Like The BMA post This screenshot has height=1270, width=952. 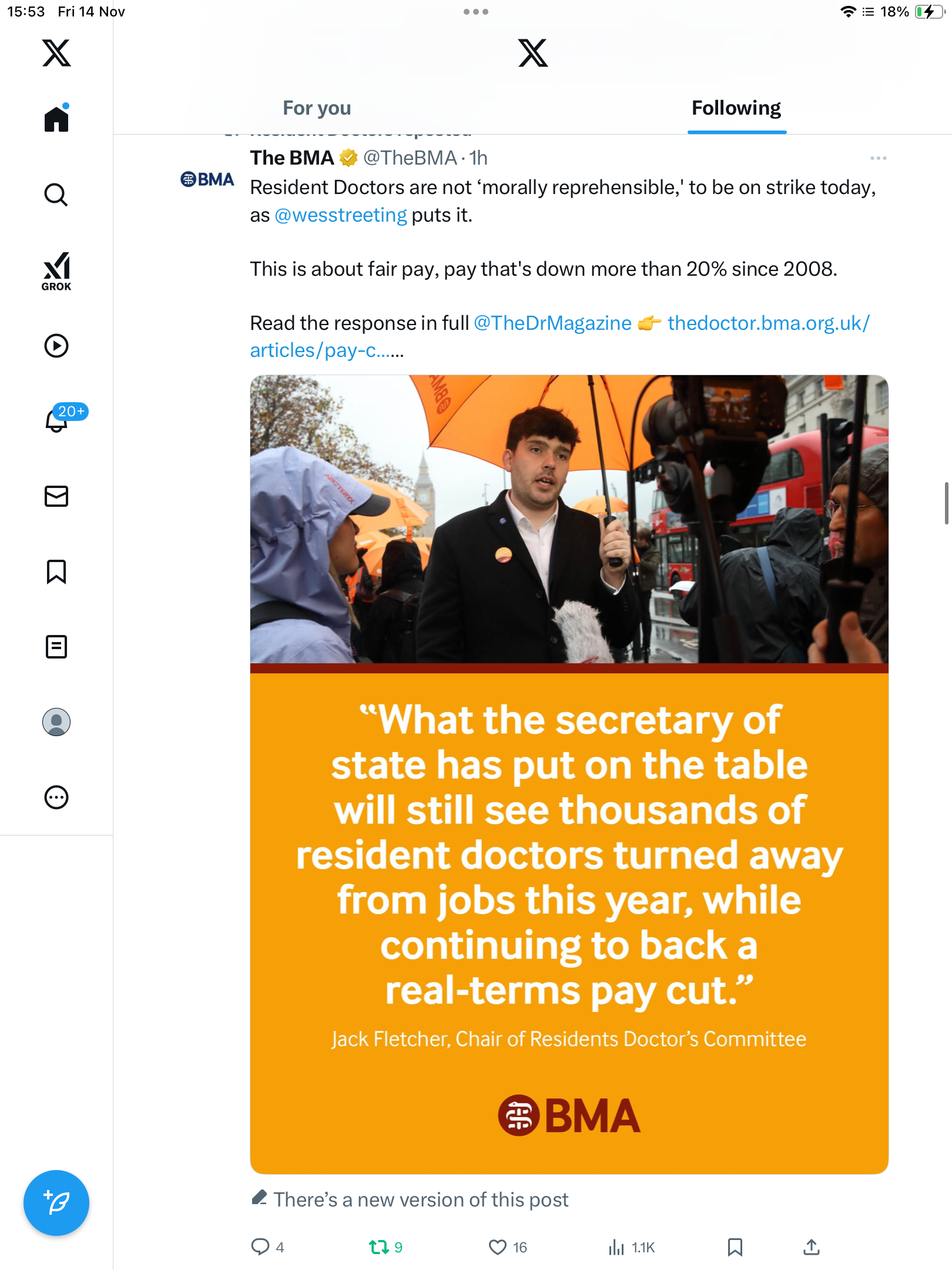pyautogui.click(x=498, y=1247)
